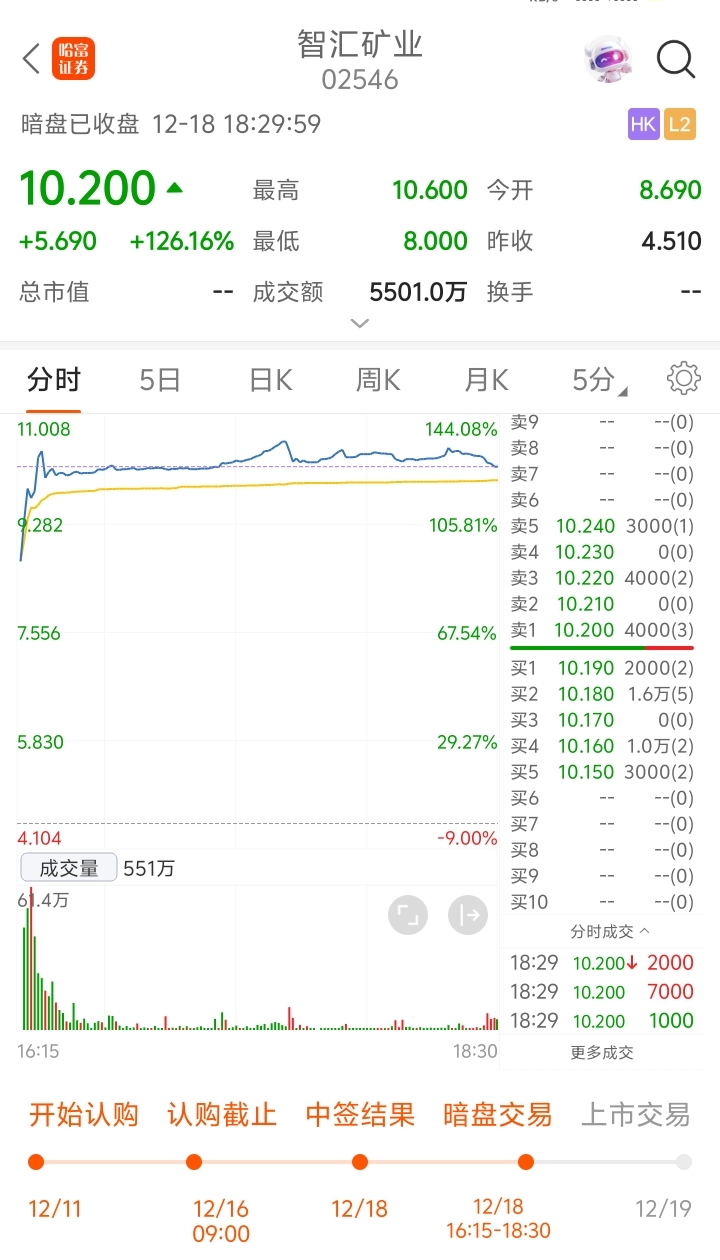Go back using the arrow
Image resolution: width=720 pixels, height=1260 pixels.
32,59
